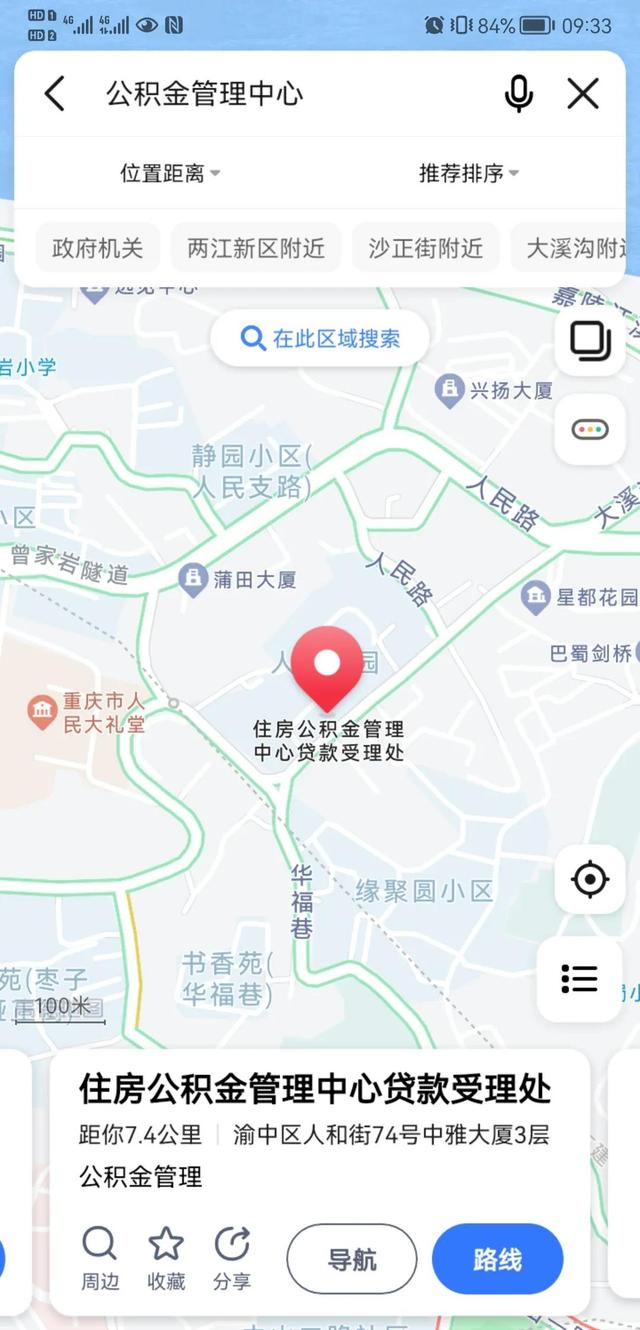Tap the 公积金管理中心 search field
The height and width of the screenshot is (1330, 640).
[290, 94]
